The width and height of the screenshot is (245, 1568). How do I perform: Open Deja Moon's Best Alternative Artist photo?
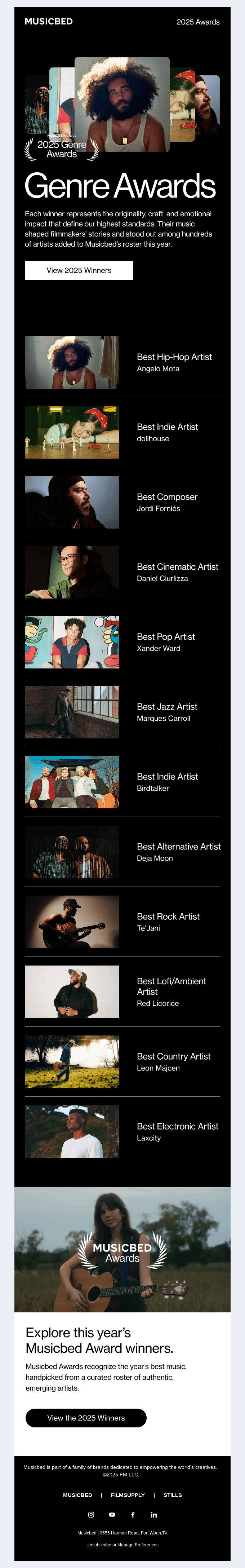72,852
